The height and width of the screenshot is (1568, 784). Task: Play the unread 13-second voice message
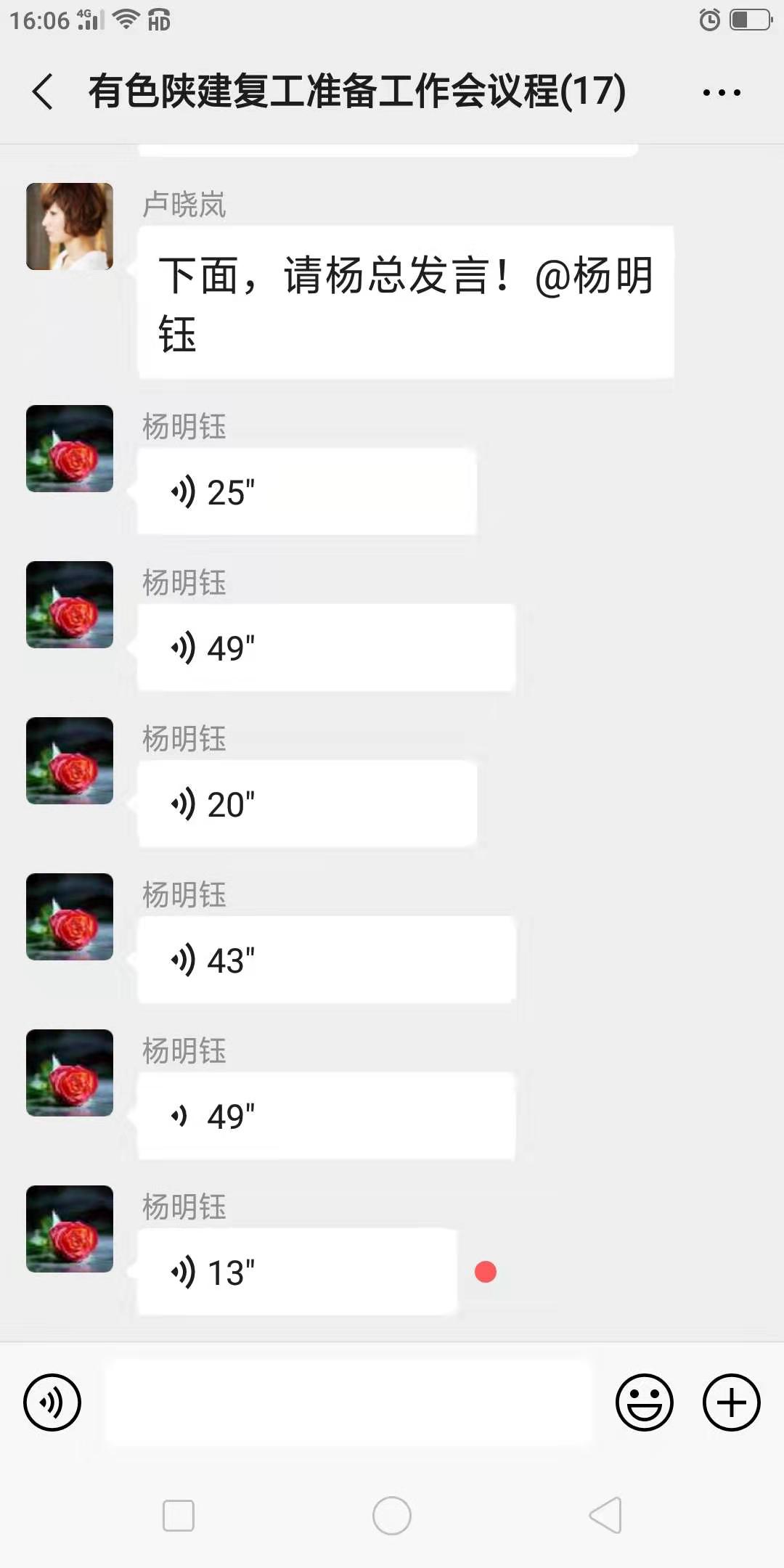298,1273
